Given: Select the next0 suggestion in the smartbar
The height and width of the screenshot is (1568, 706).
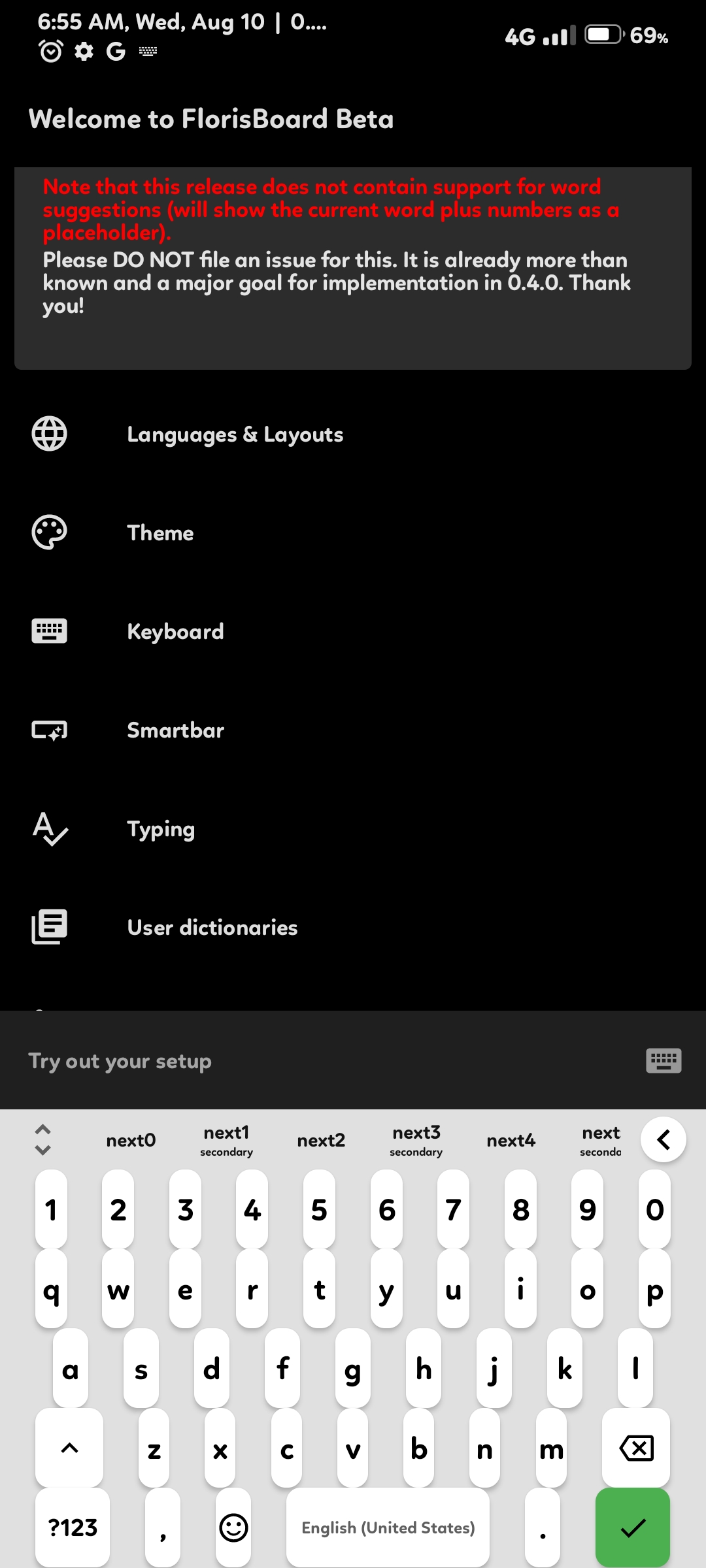Looking at the screenshot, I should [x=131, y=1141].
